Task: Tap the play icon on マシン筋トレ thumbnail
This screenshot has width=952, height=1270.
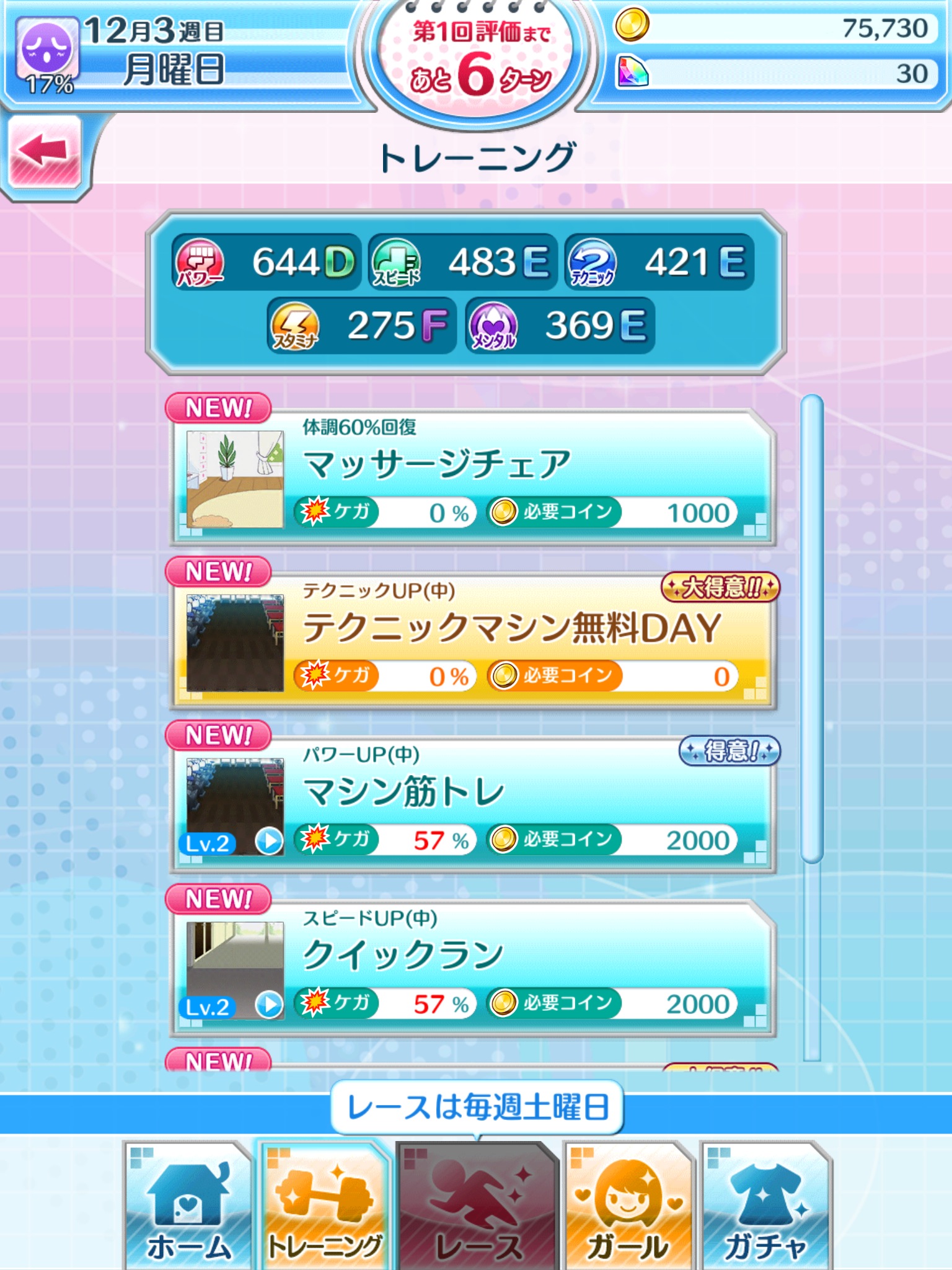Action: [269, 841]
